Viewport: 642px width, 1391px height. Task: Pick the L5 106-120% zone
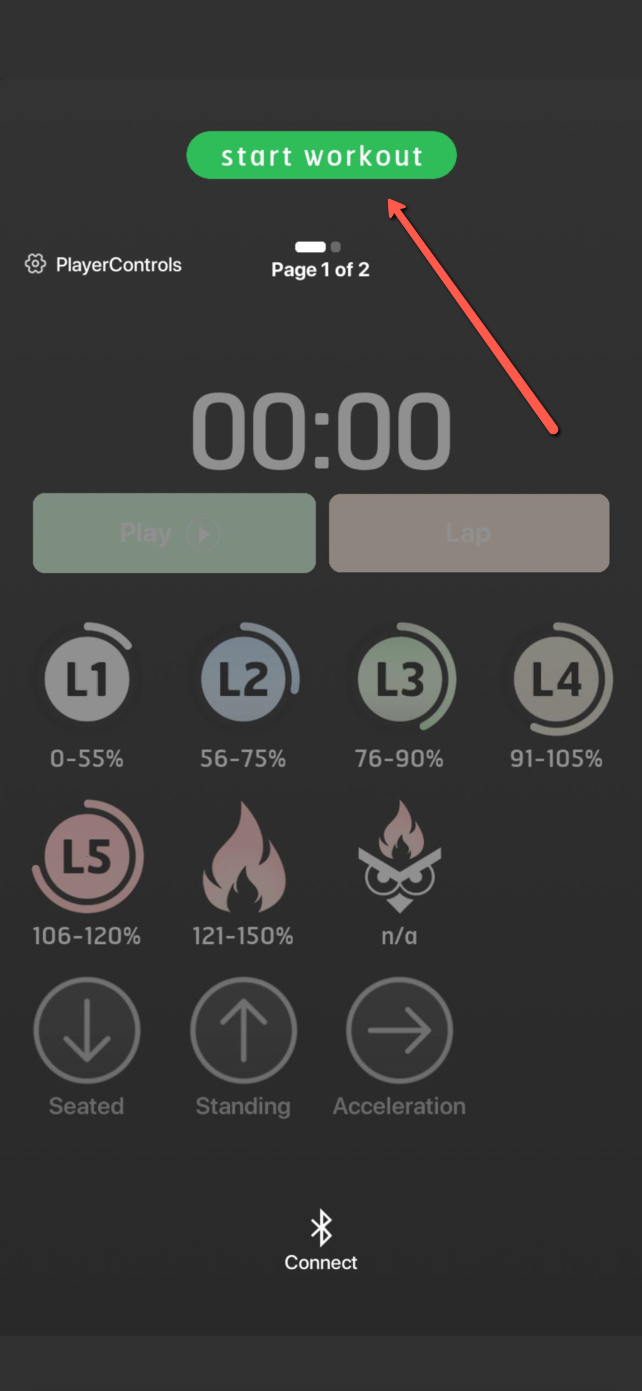[87, 857]
